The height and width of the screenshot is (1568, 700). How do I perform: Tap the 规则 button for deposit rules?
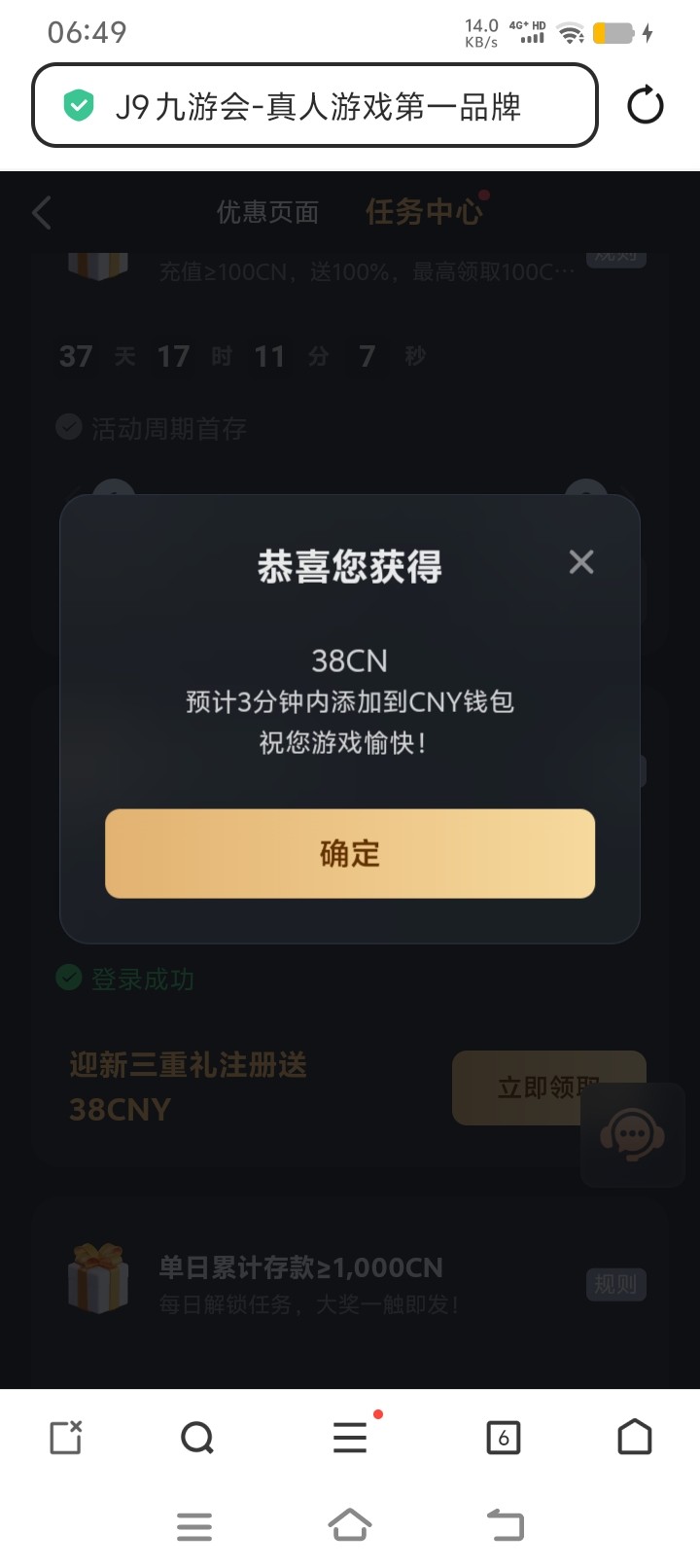coord(616,1285)
